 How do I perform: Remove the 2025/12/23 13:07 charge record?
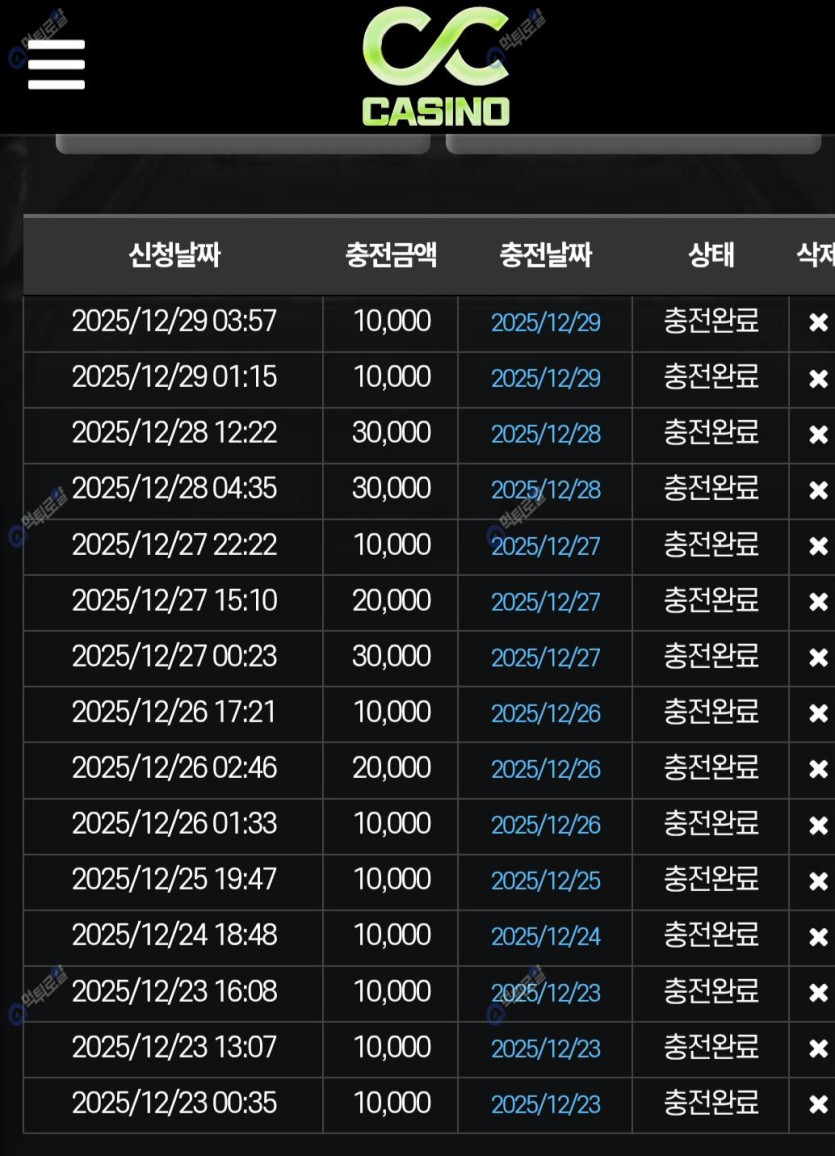click(x=818, y=1049)
